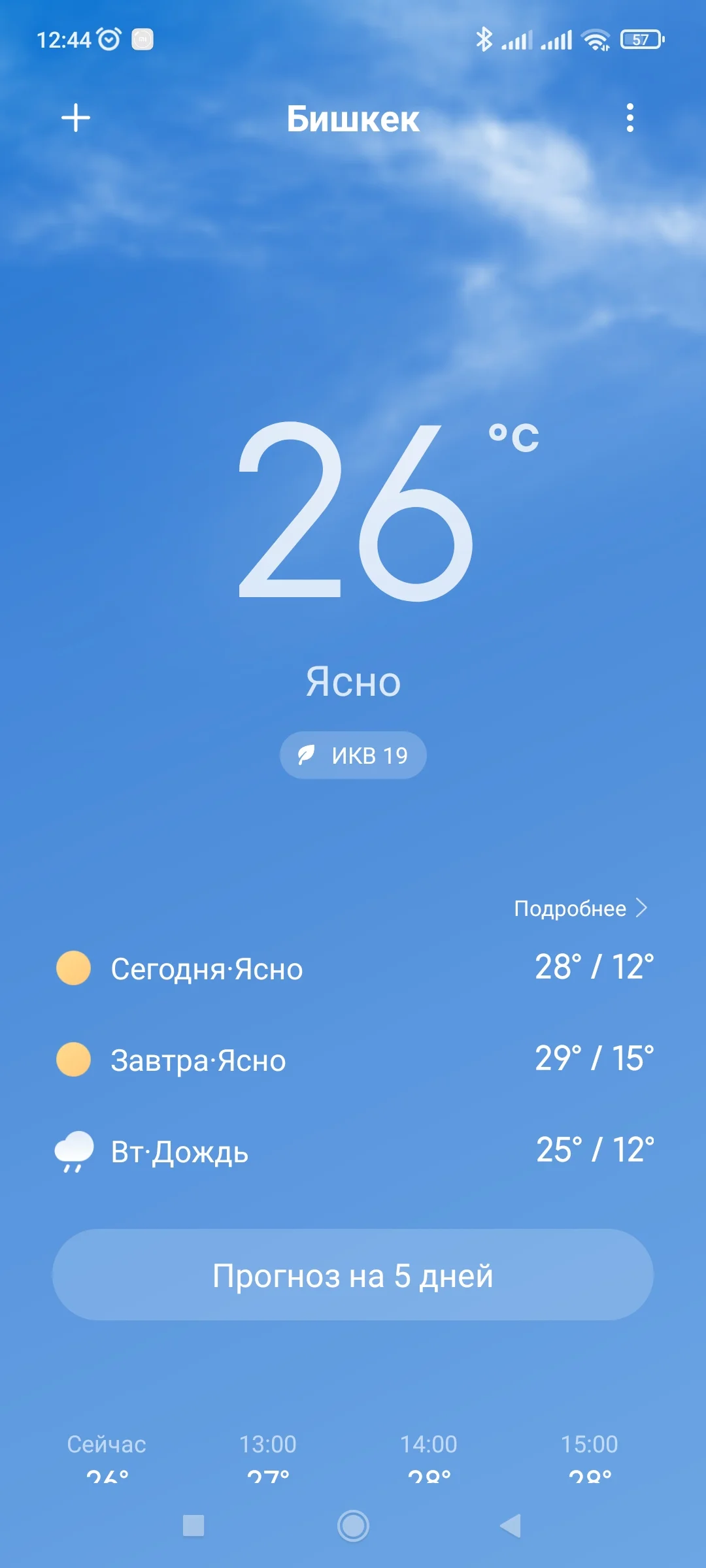Tap the sun icon for tomorrow's forecast
This screenshot has width=706, height=1568.
[x=74, y=1060]
